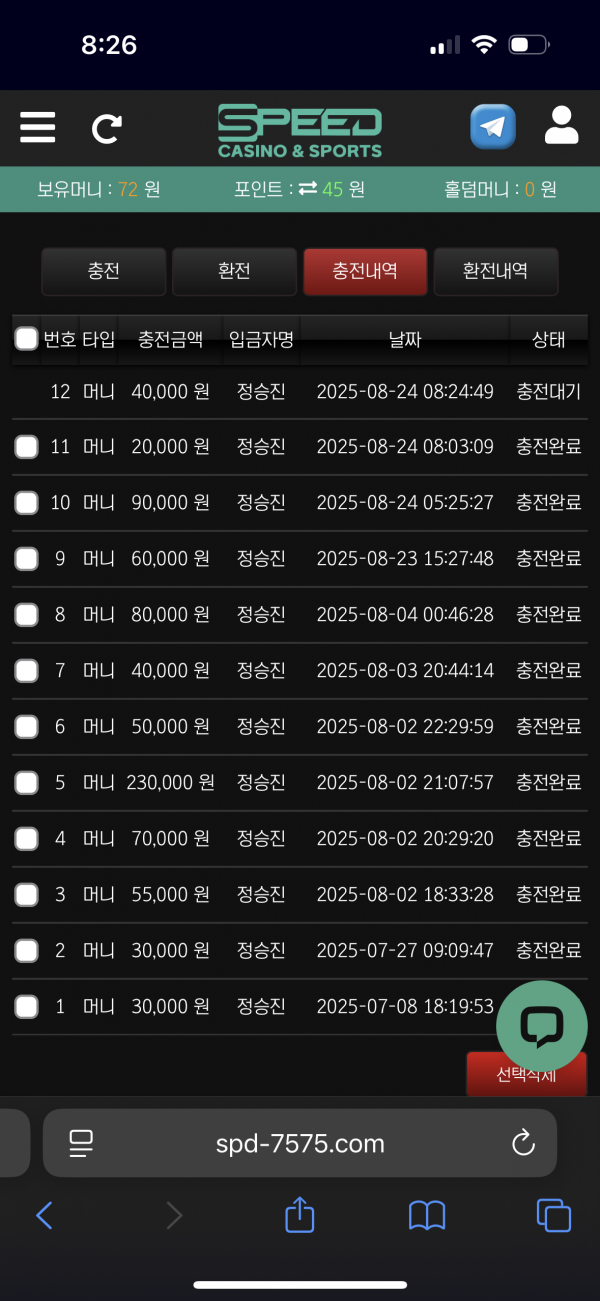Check the row dated 2025-07-08
The height and width of the screenshot is (1301, 600).
27,1007
